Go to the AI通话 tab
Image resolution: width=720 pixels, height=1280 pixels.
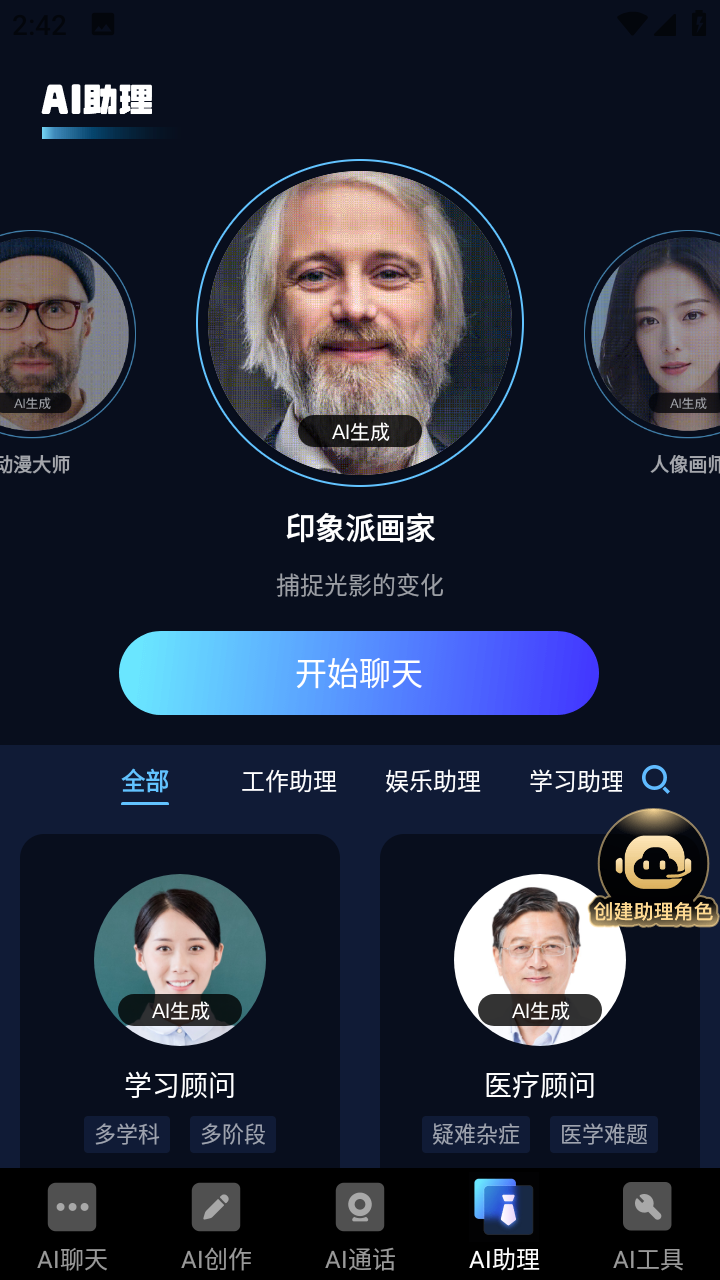click(360, 1225)
